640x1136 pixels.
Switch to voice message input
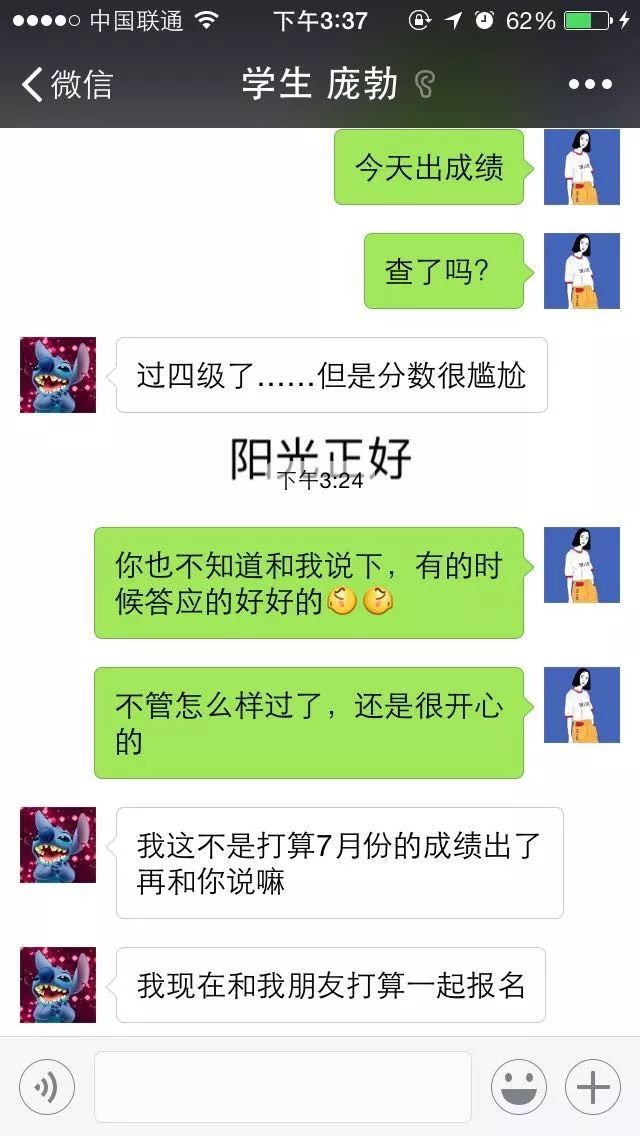coord(47,1087)
